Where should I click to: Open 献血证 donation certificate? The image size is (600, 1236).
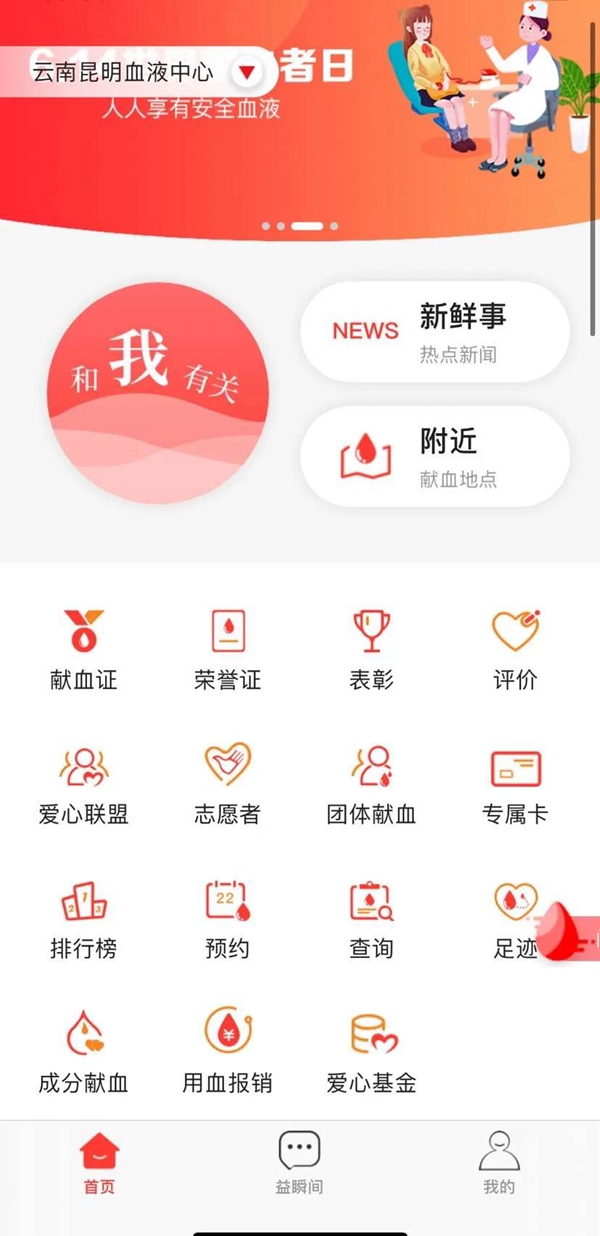tap(83, 649)
